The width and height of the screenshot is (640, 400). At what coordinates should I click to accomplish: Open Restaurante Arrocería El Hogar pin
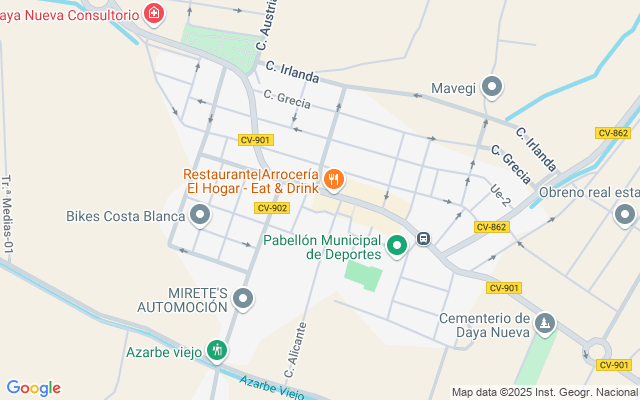[334, 180]
